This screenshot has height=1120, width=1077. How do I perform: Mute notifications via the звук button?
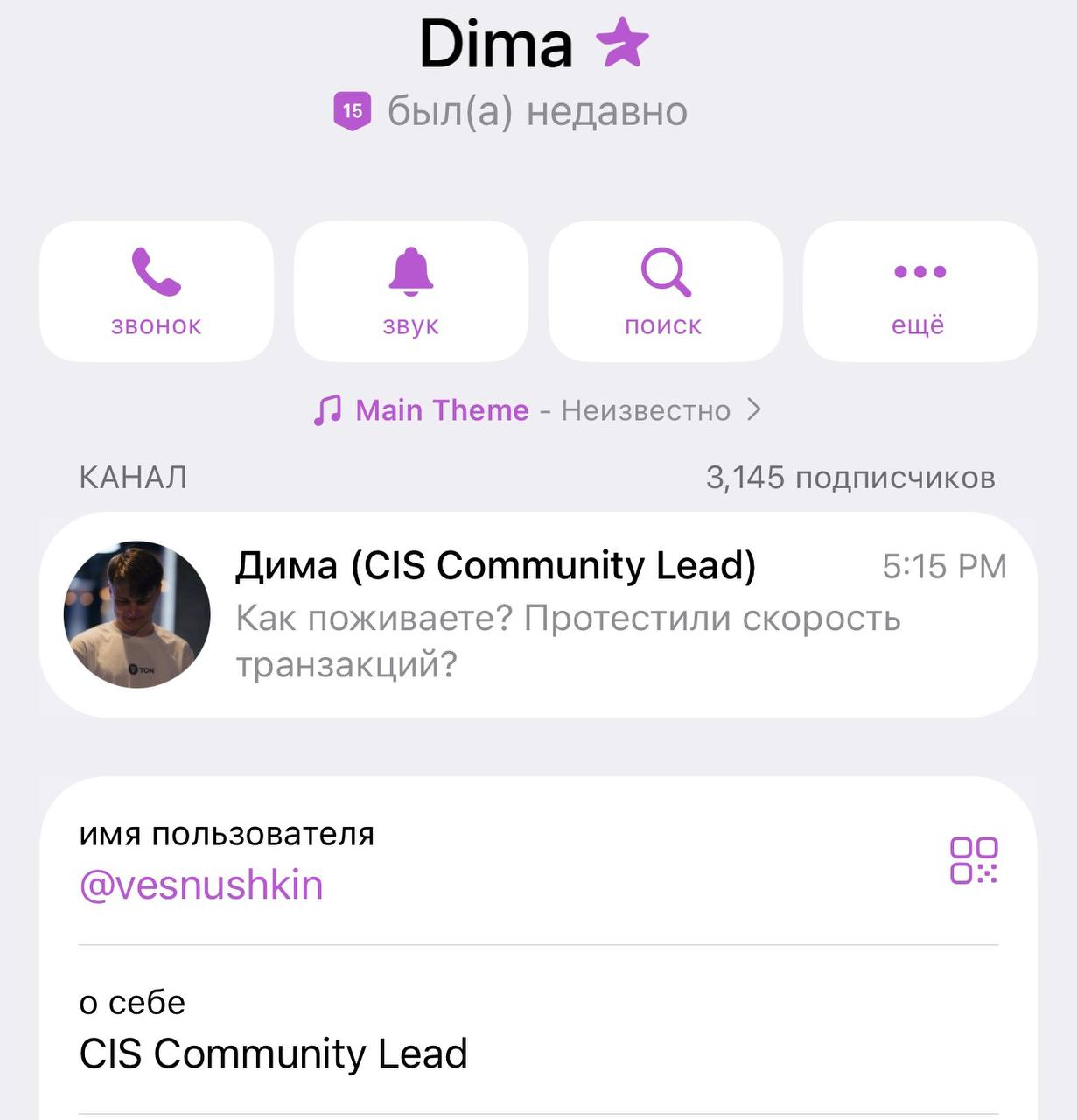pos(410,291)
